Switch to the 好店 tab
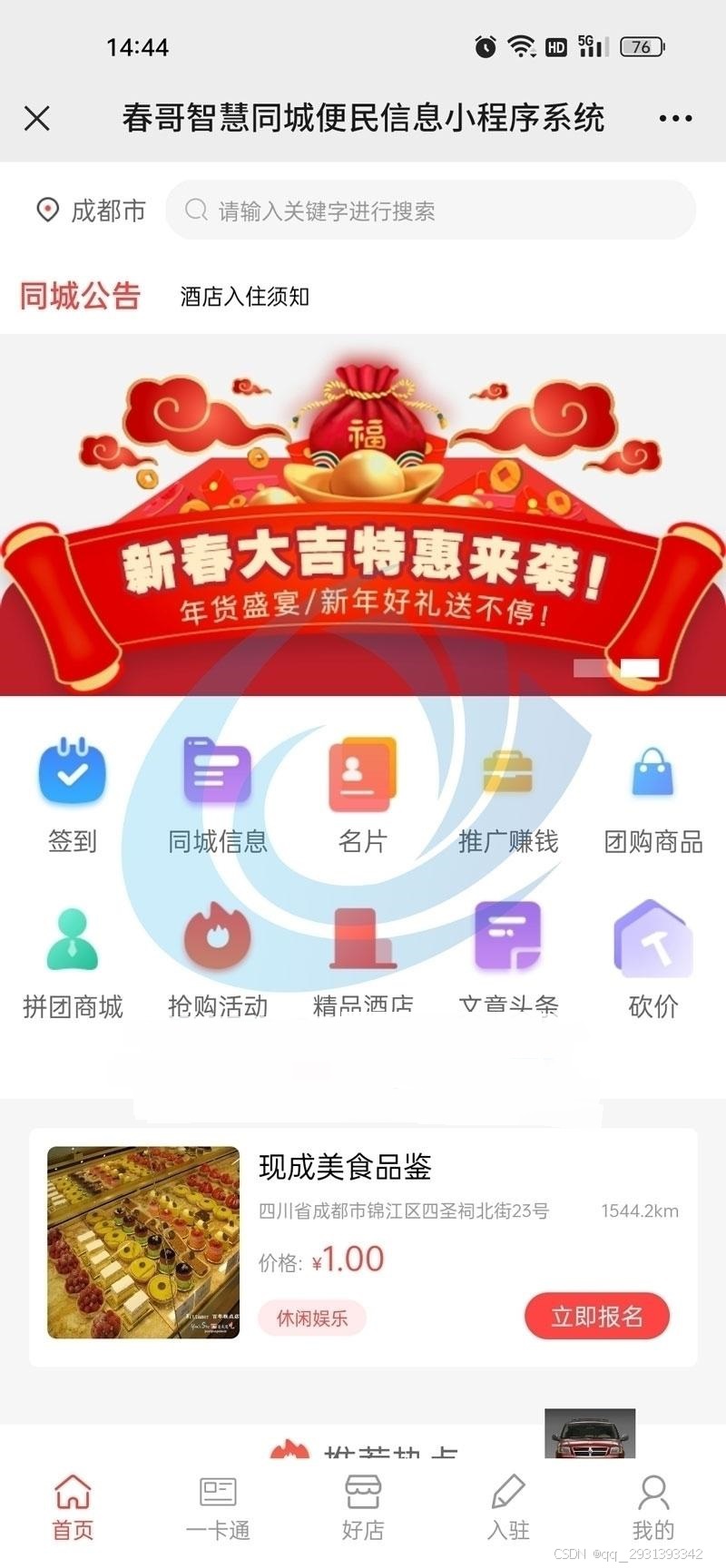Viewport: 726px width, 1568px height. pyautogui.click(x=363, y=1507)
